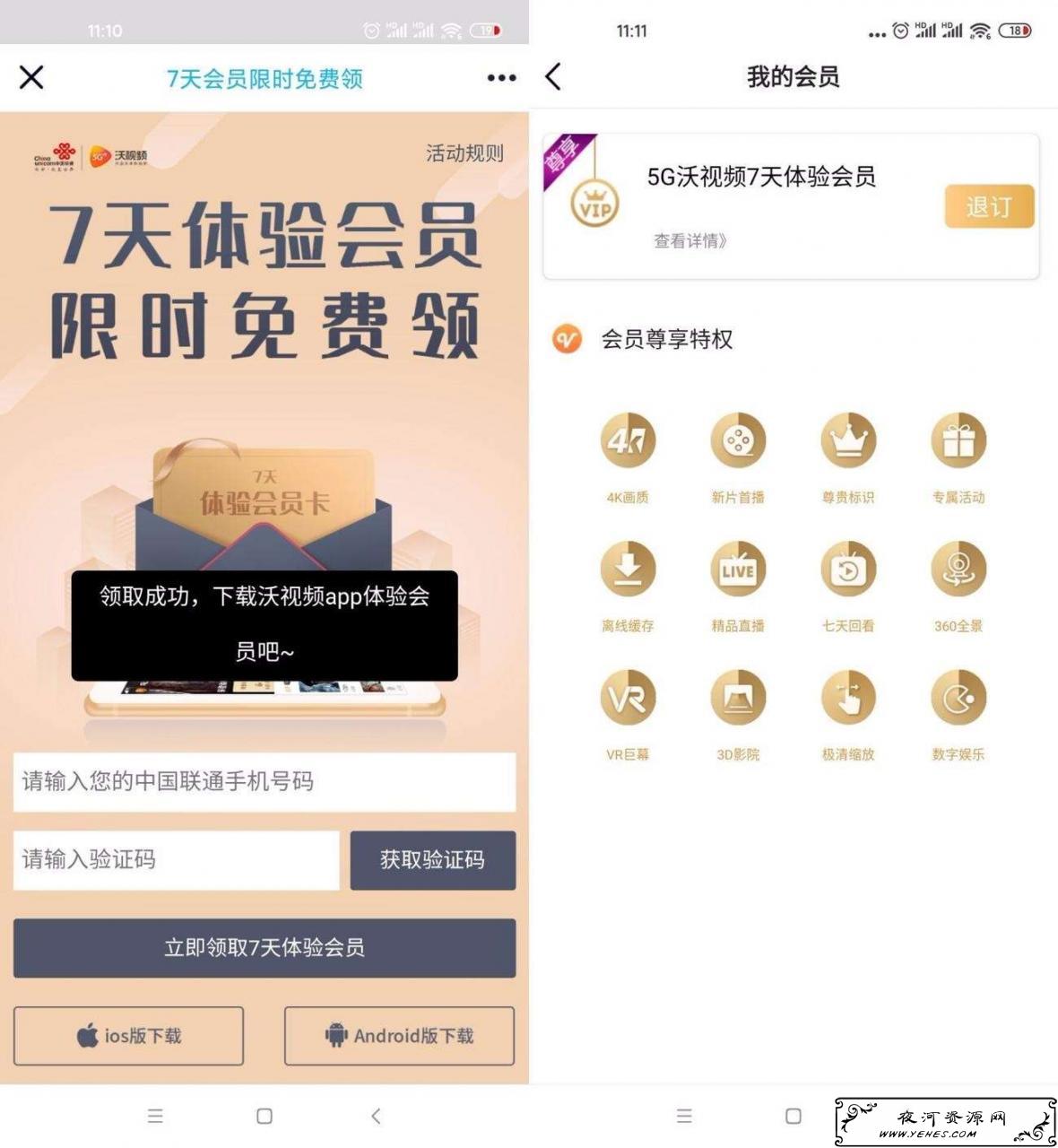Go back from 我的会员
Screen dimensions: 1058x1148
click(x=553, y=77)
